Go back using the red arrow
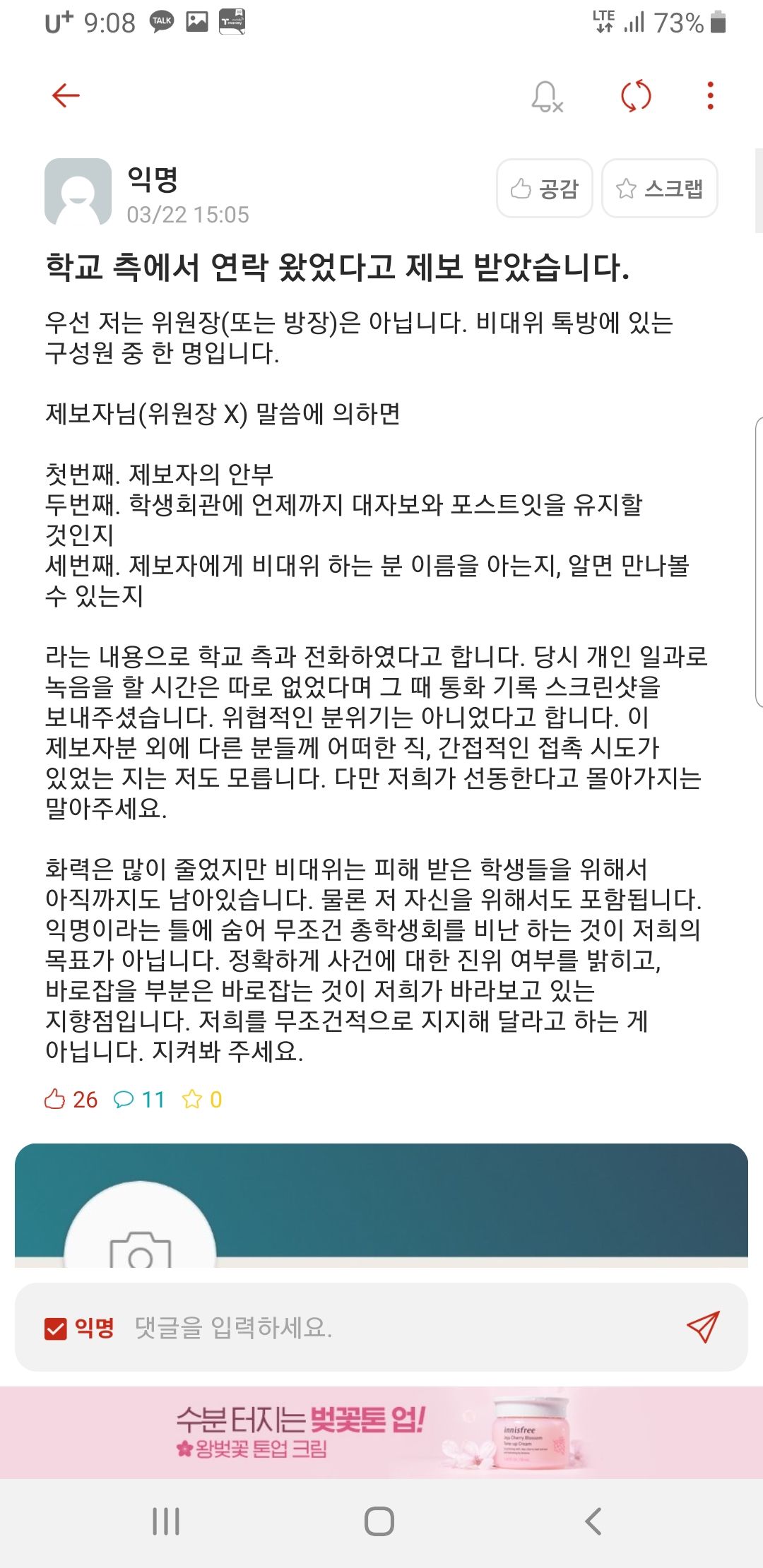Screen dimensions: 763x1568 point(66,95)
